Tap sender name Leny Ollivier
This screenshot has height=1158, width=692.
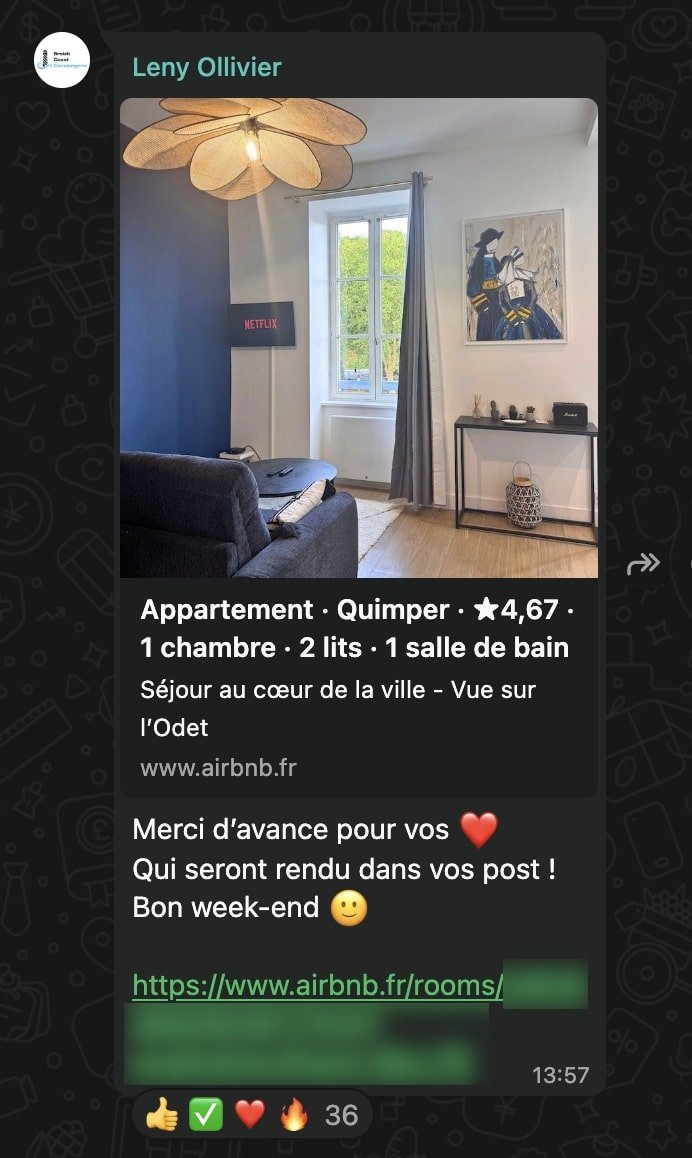207,67
